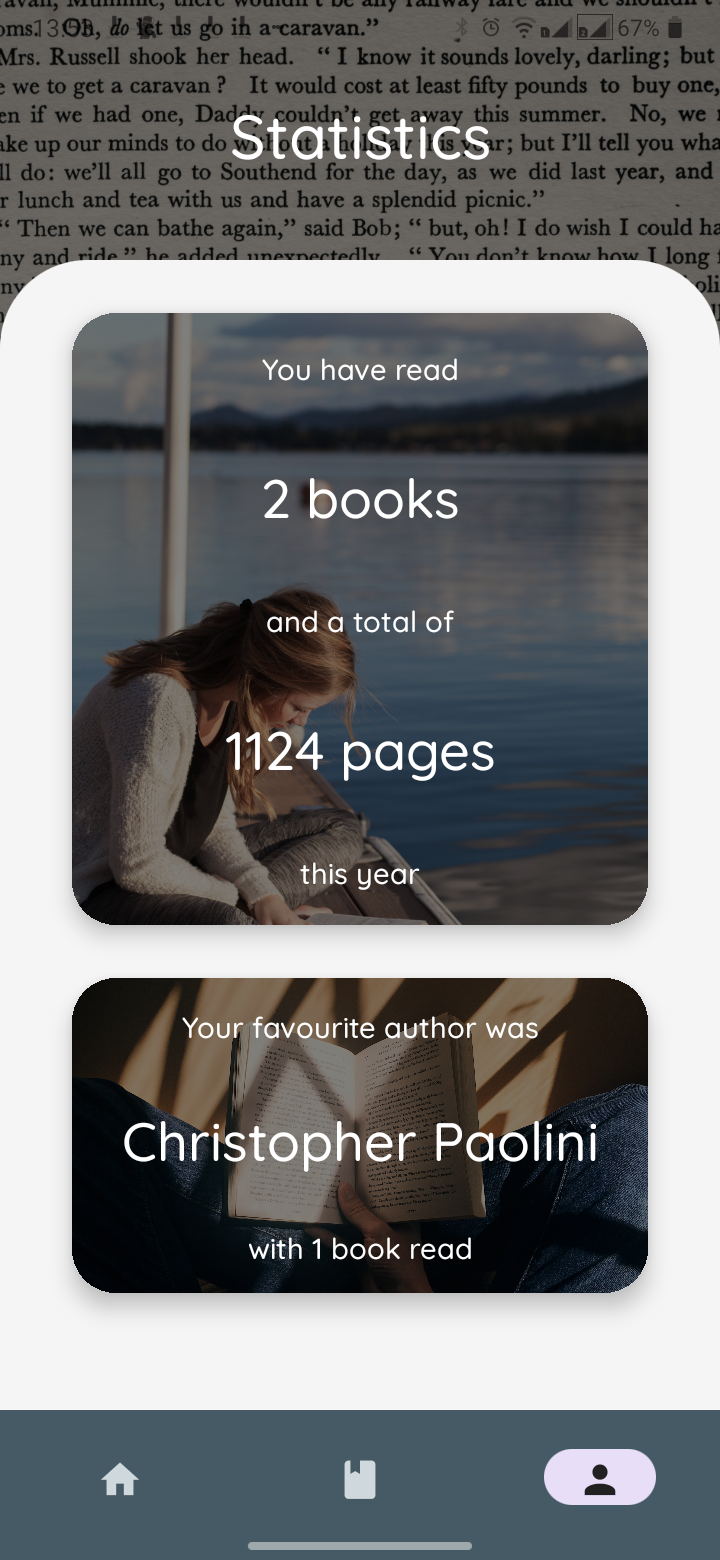Open the Home screen via the house icon

click(119, 1477)
